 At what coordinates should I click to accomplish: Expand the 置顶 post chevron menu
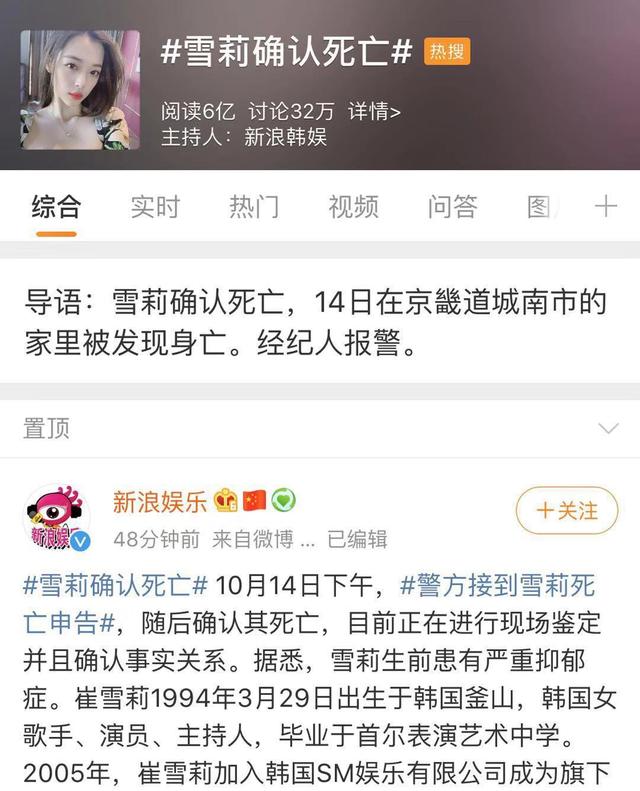pos(607,429)
